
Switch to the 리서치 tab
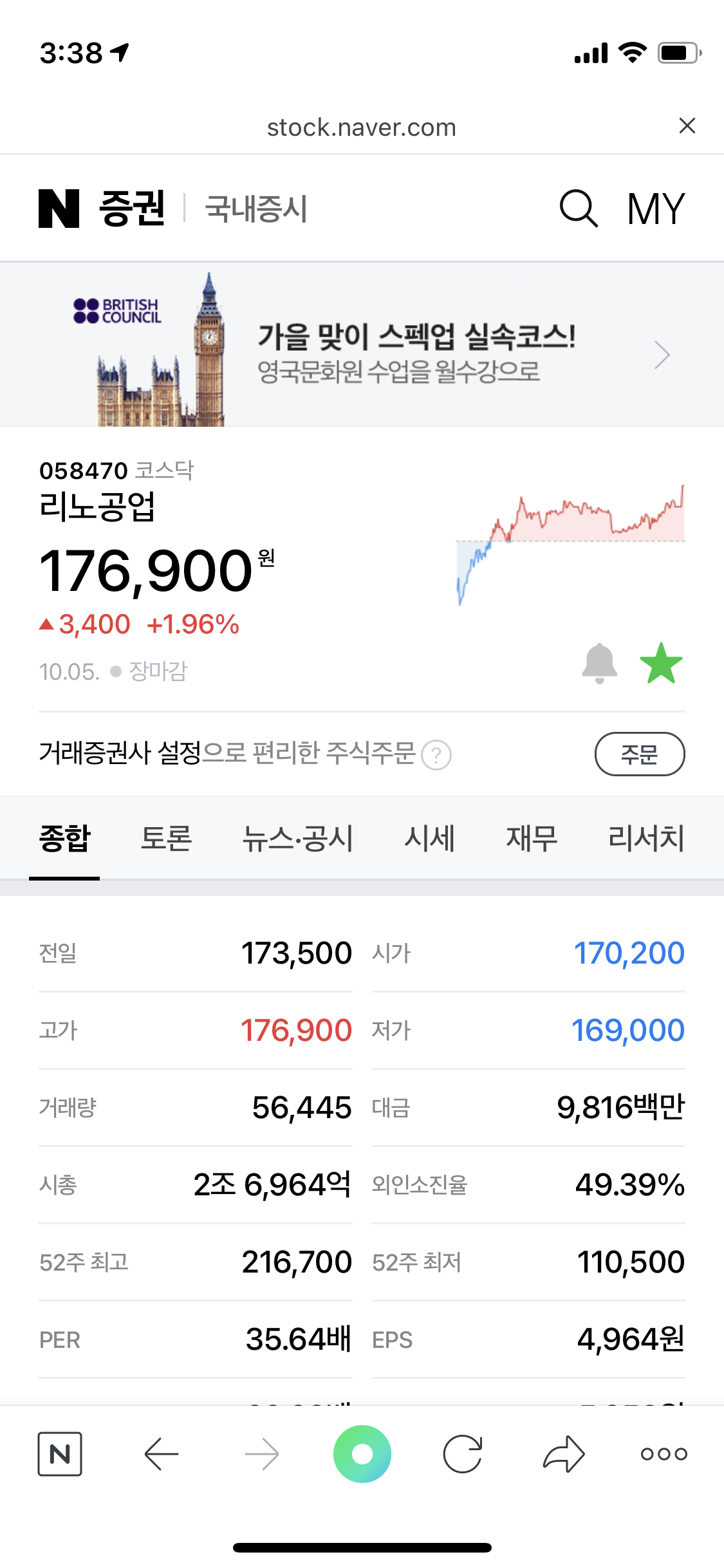(645, 839)
